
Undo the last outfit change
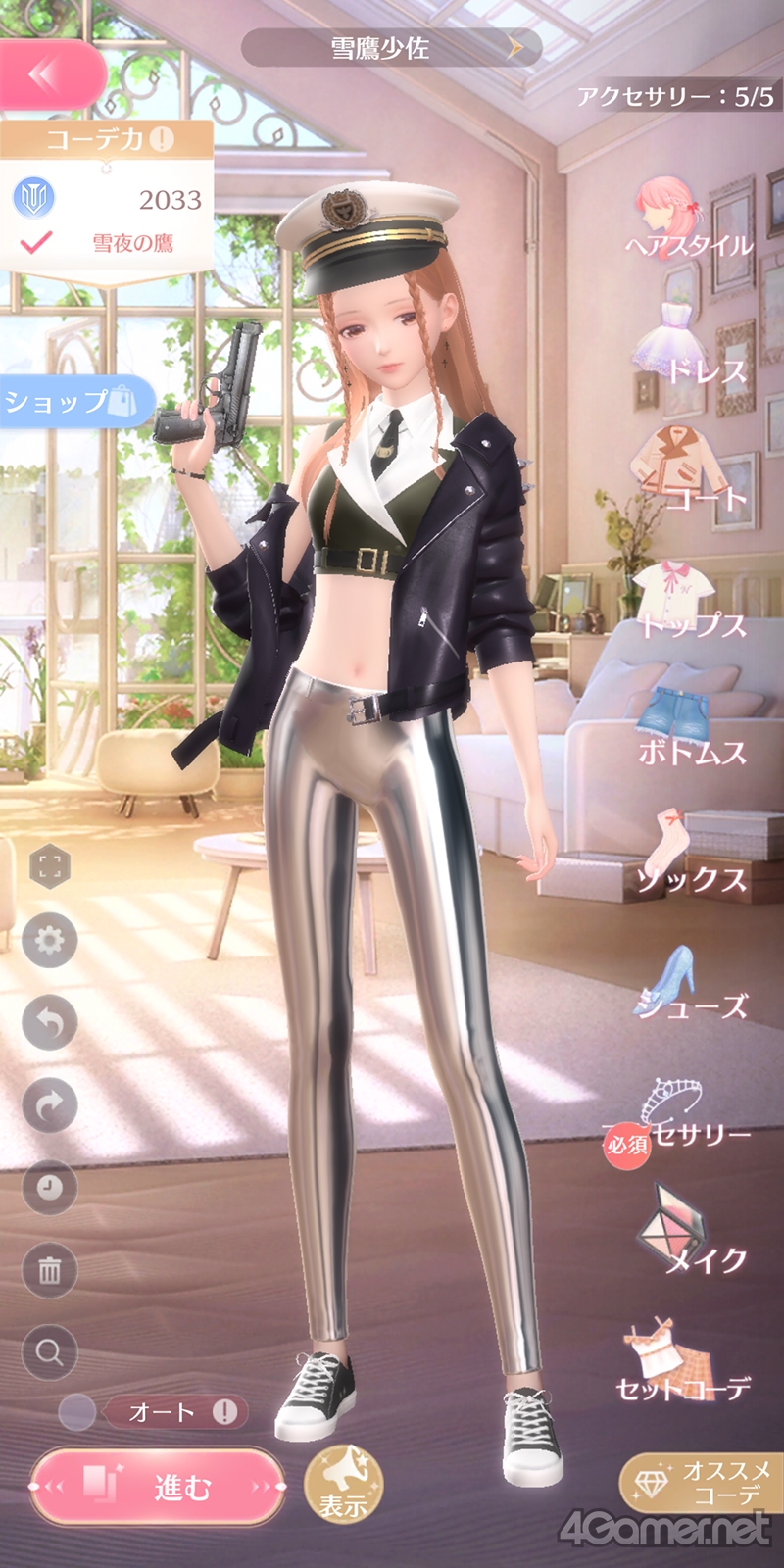pos(49,1023)
